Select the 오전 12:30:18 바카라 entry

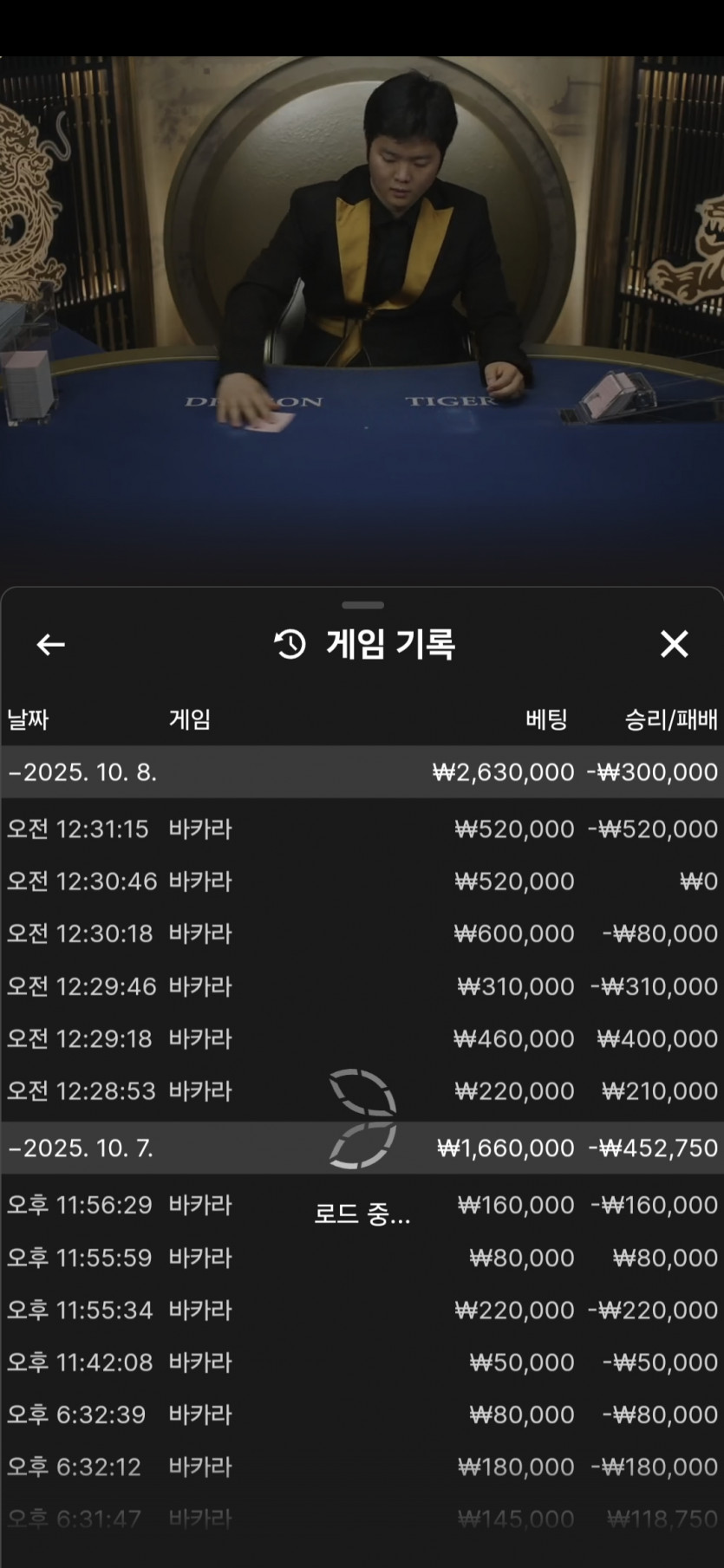click(362, 934)
